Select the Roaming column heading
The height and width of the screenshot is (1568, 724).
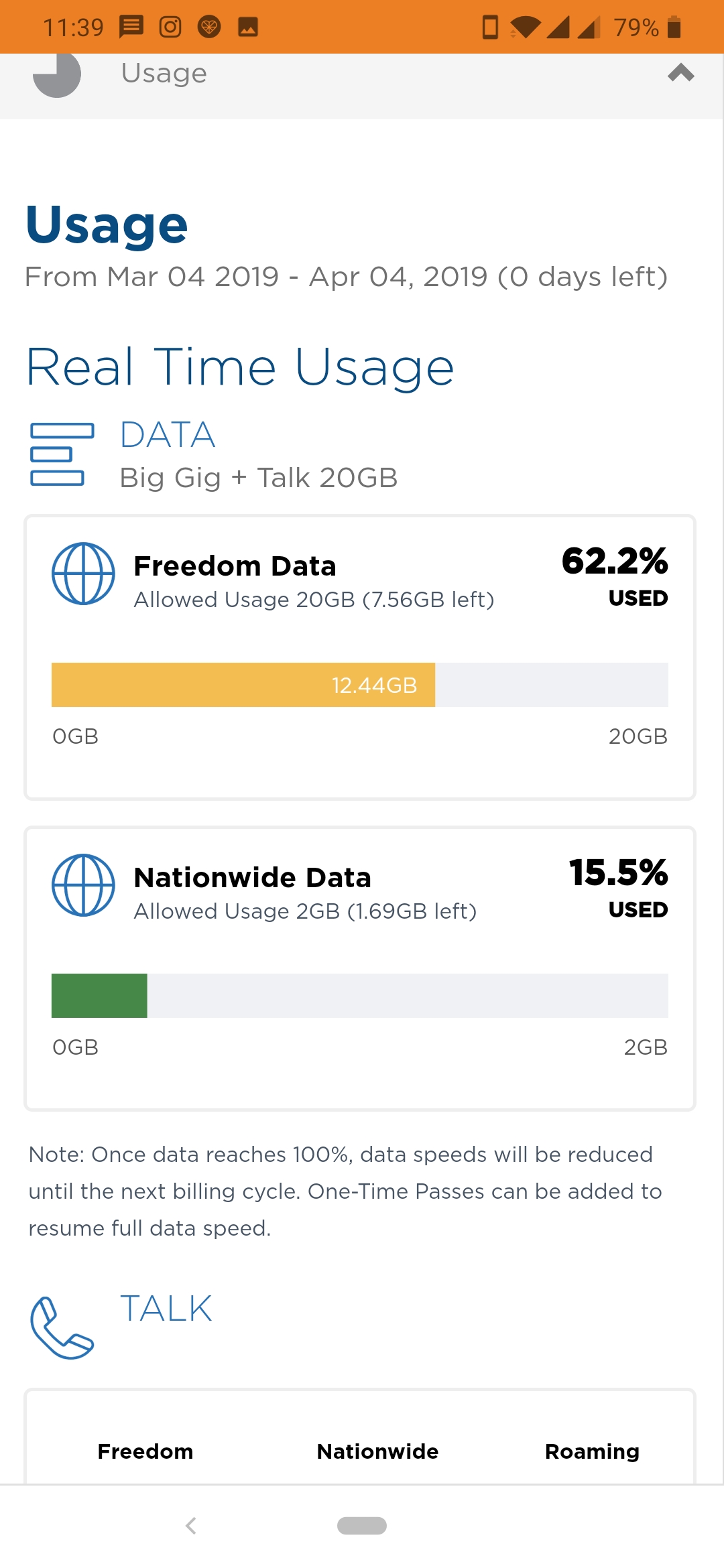(593, 1451)
